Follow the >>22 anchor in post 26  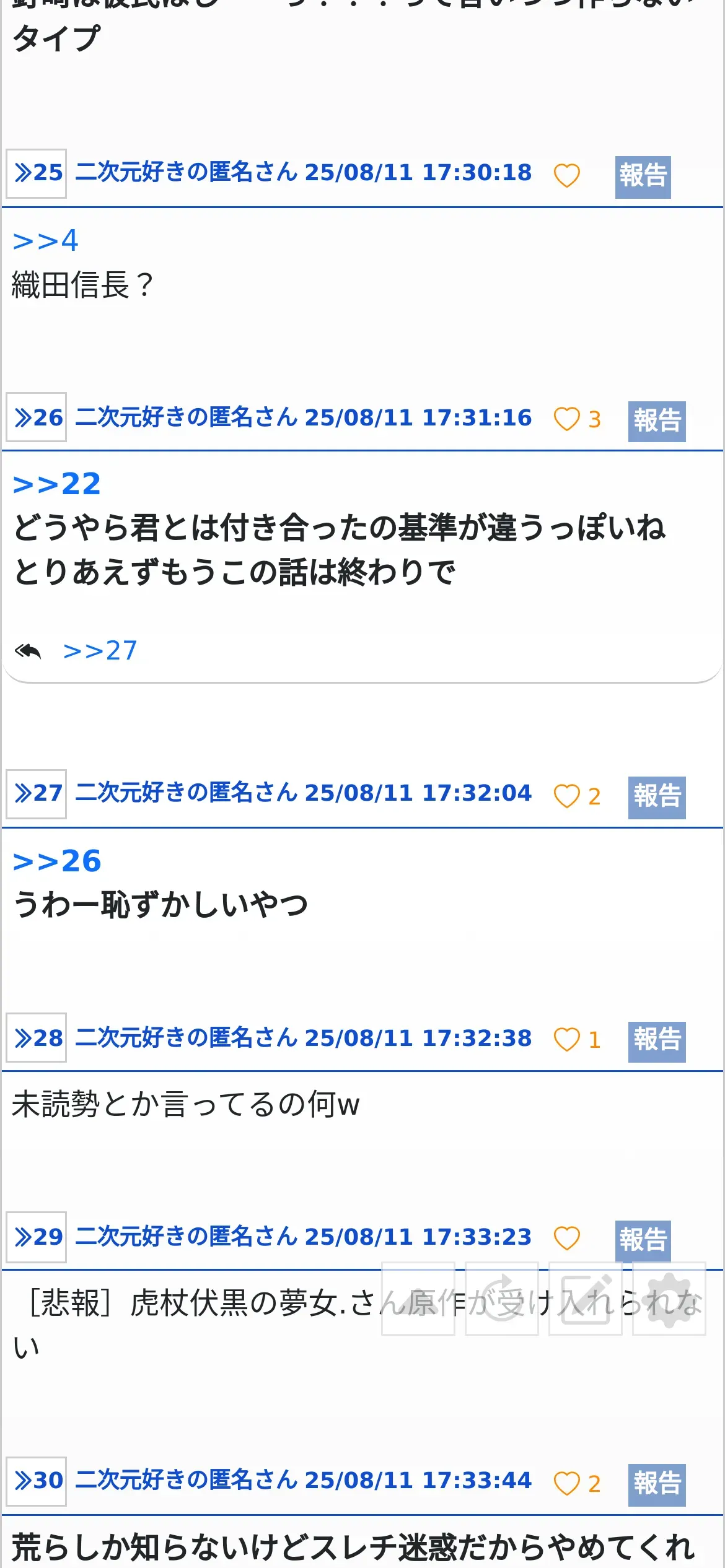coord(56,484)
